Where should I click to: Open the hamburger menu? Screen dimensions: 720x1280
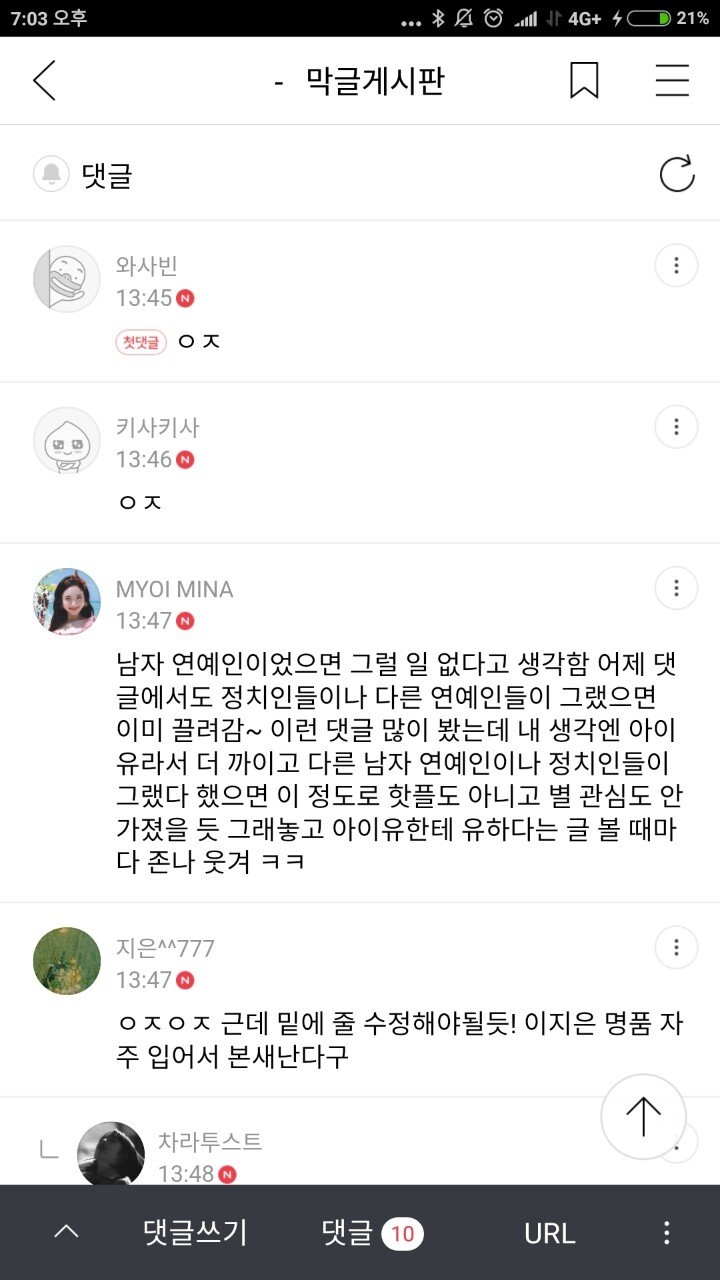[x=672, y=81]
